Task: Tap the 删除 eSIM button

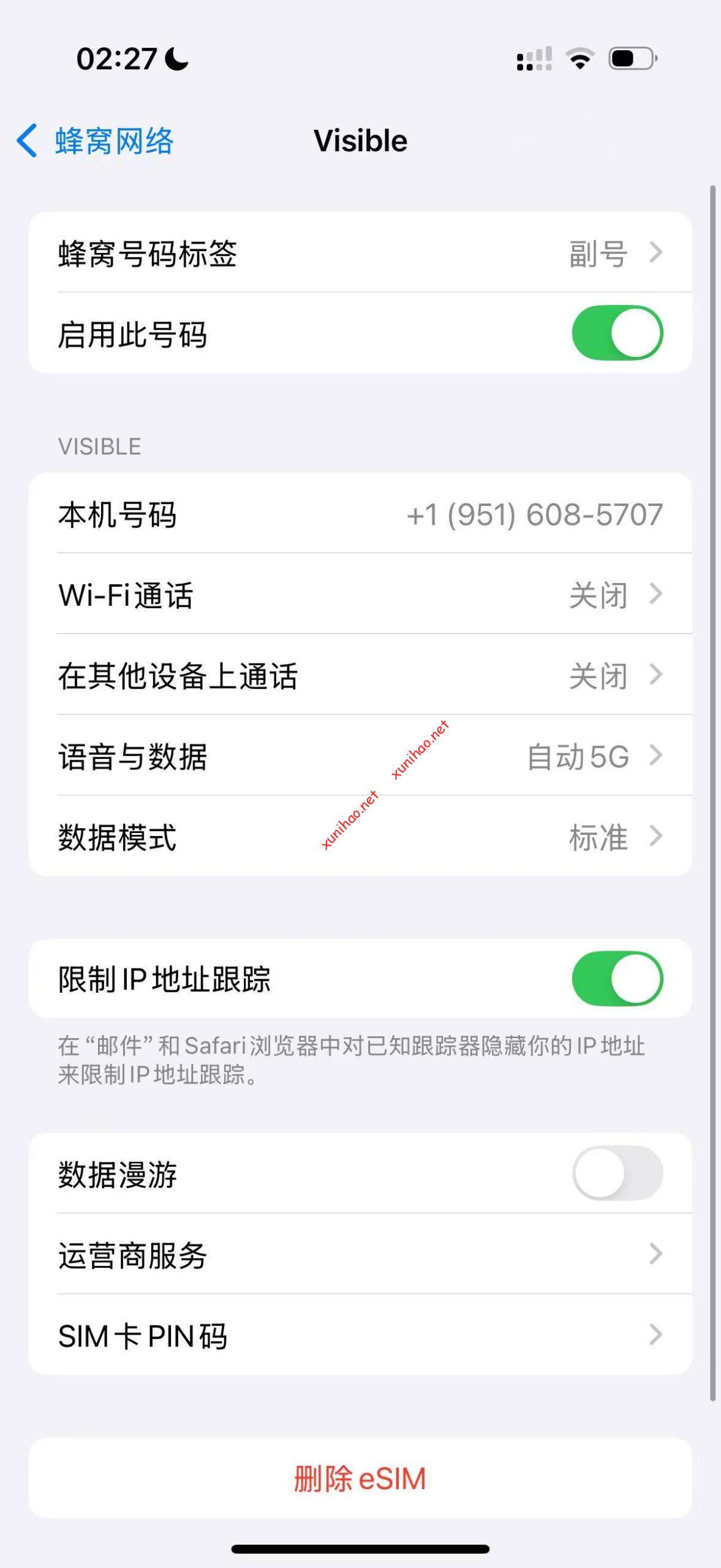Action: pyautogui.click(x=360, y=1478)
